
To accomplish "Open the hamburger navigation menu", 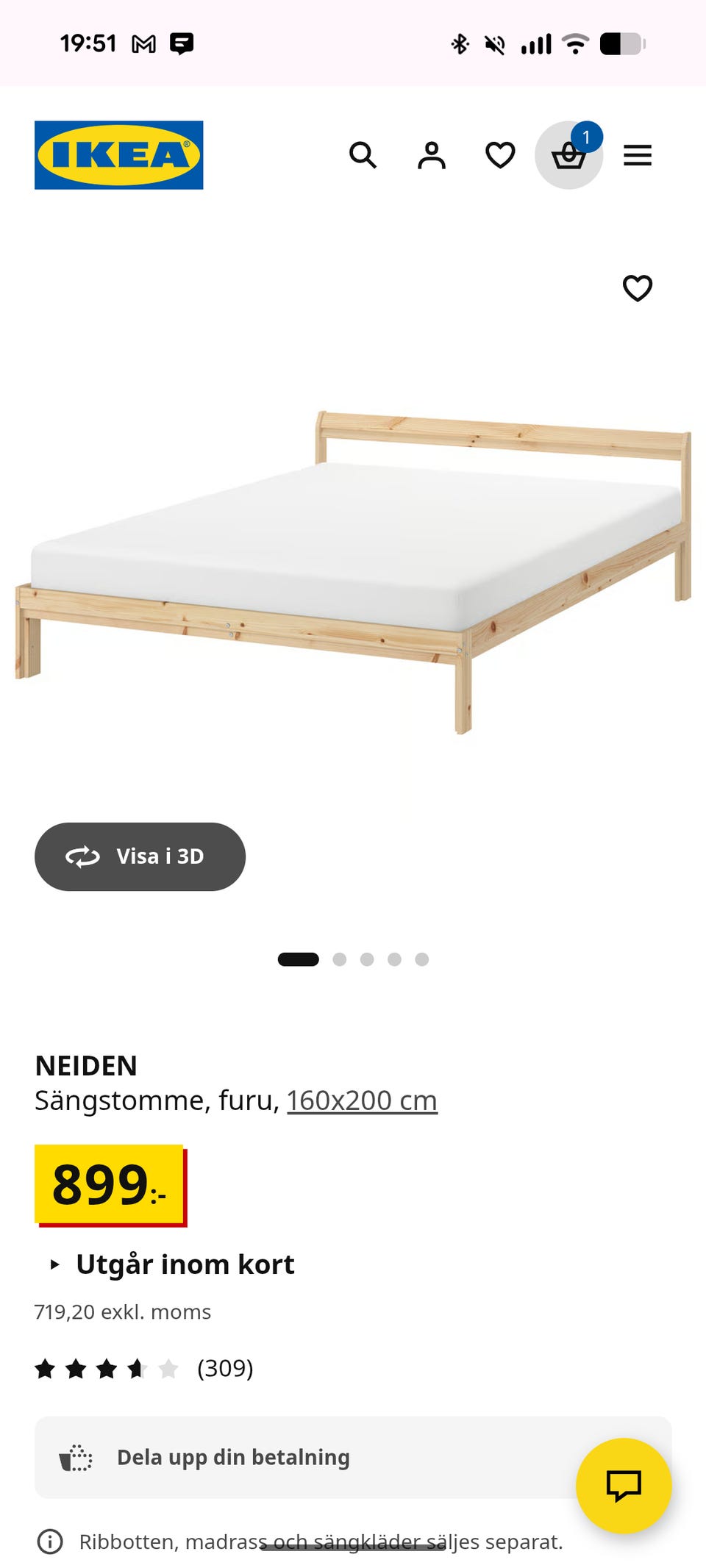I will coord(638,155).
